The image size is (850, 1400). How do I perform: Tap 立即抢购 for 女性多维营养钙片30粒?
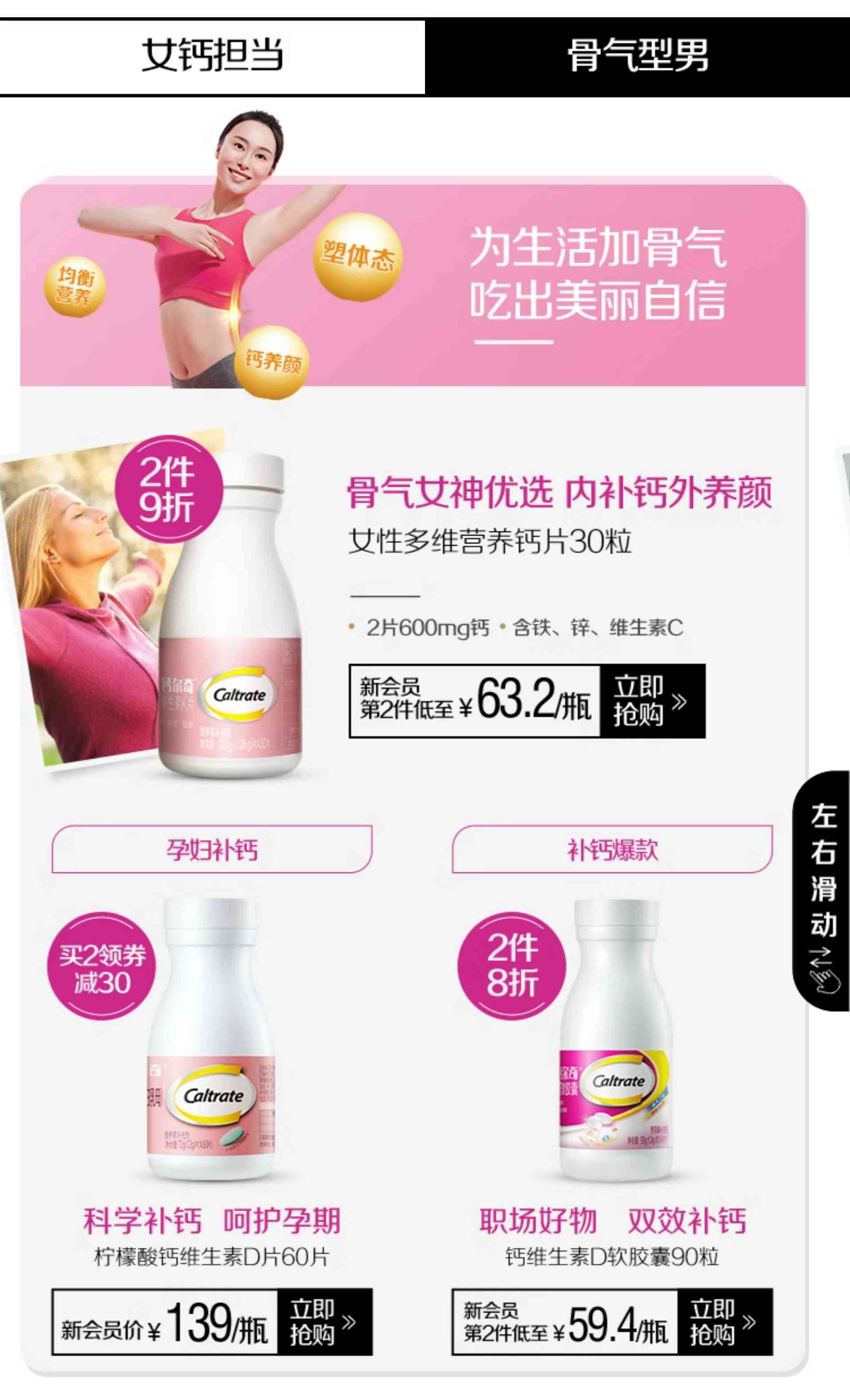pos(652,701)
